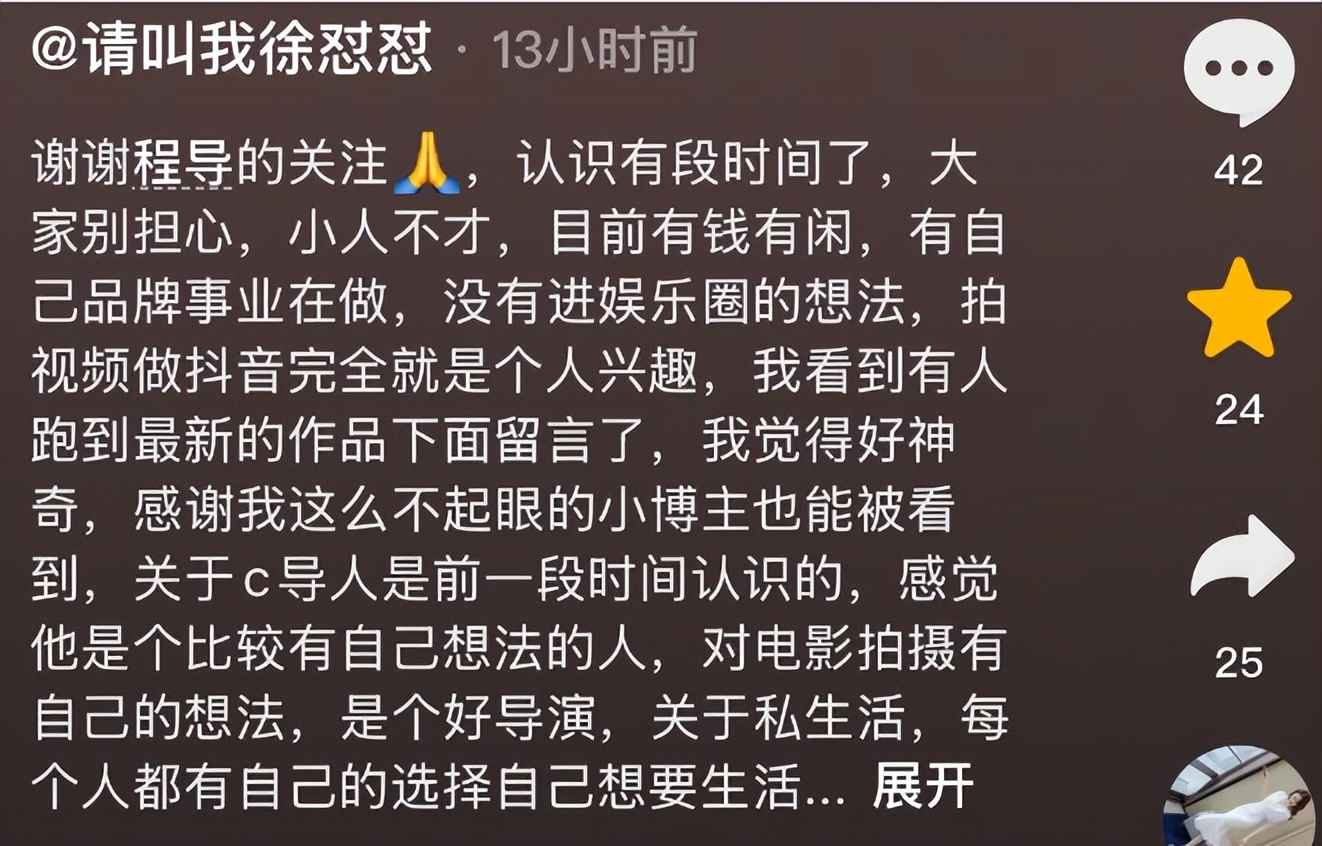
Task: Open the round music cover thumbnail
Action: 1238,798
